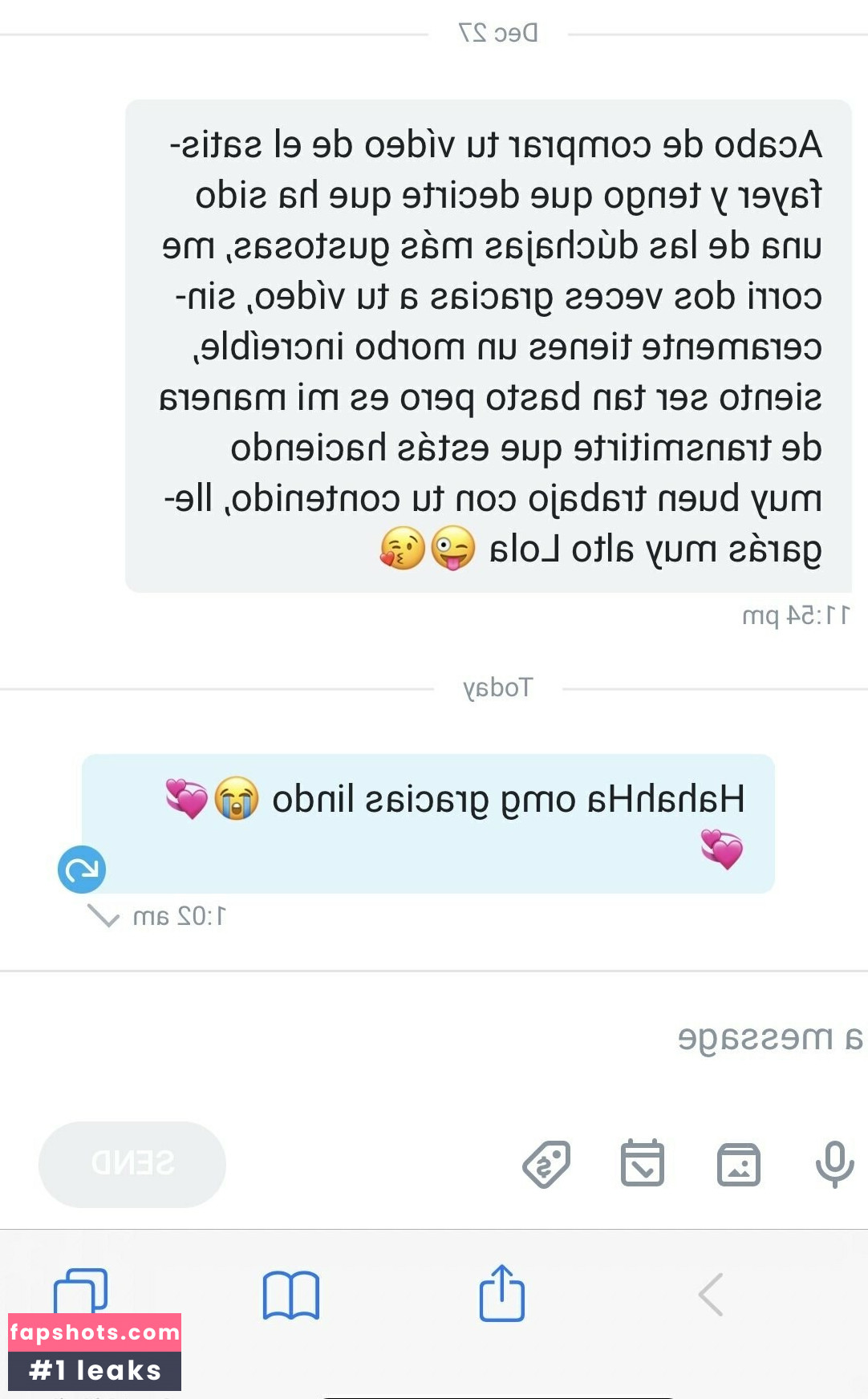Viewport: 868px width, 1399px height.
Task: Open the browser bookmarks book icon
Action: (x=291, y=1295)
